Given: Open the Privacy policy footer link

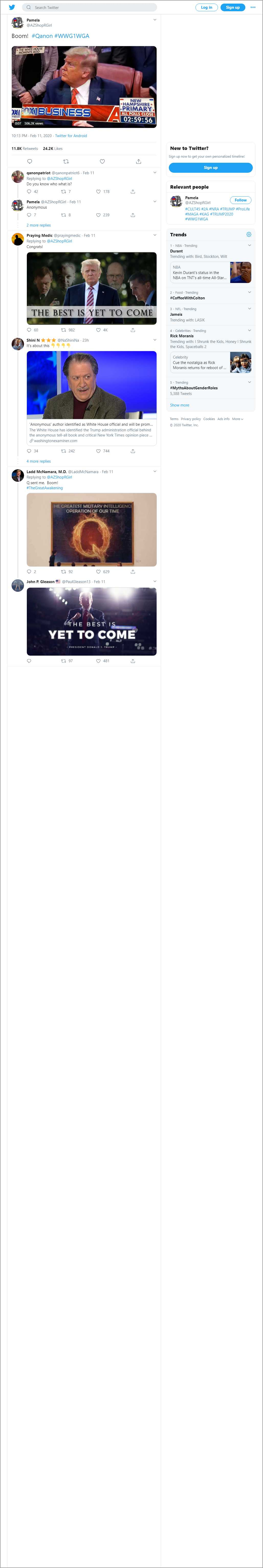Looking at the screenshot, I should pyautogui.click(x=191, y=419).
